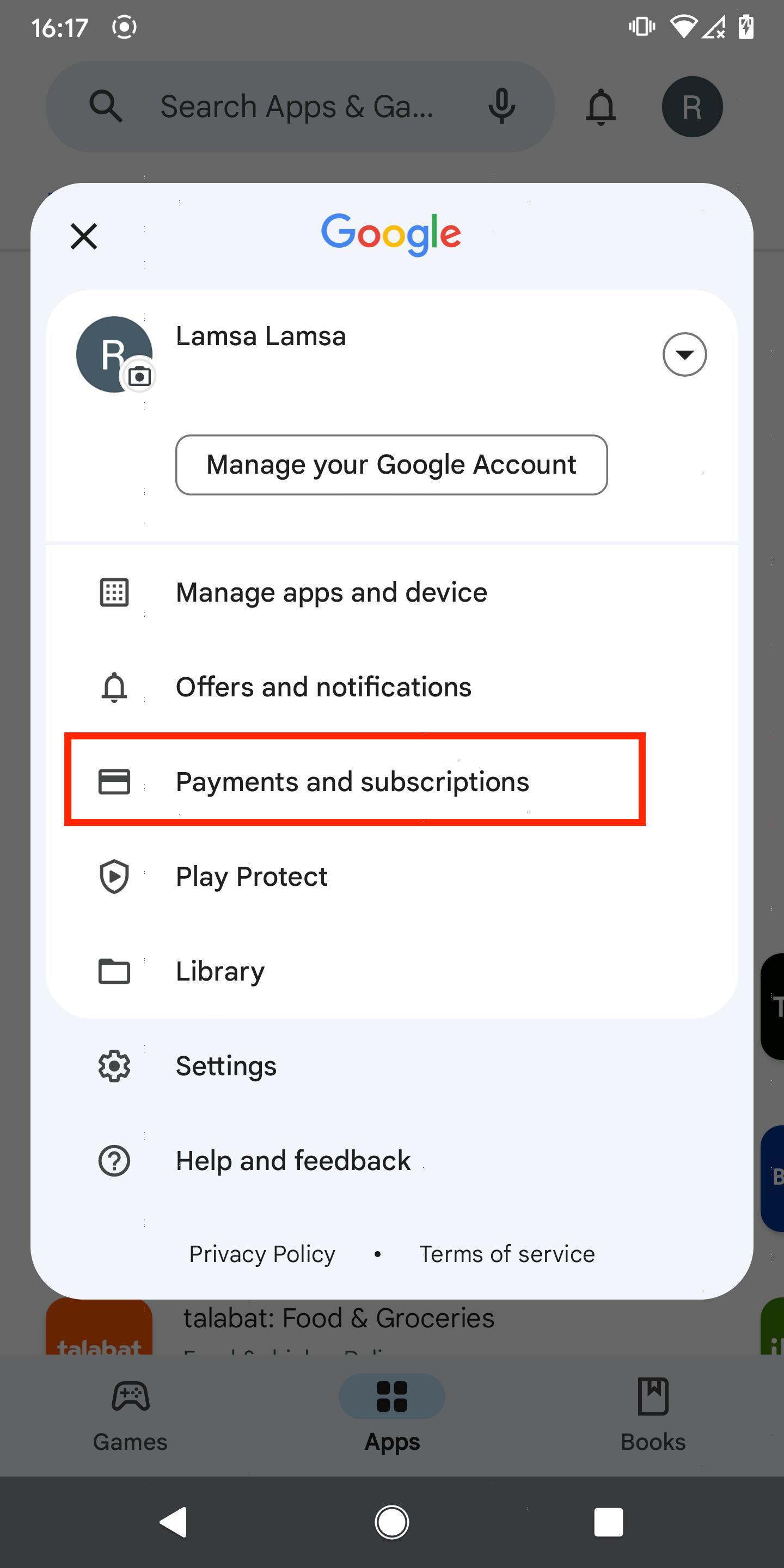Open Help and feedback
The width and height of the screenshot is (784, 1568).
point(293,1160)
